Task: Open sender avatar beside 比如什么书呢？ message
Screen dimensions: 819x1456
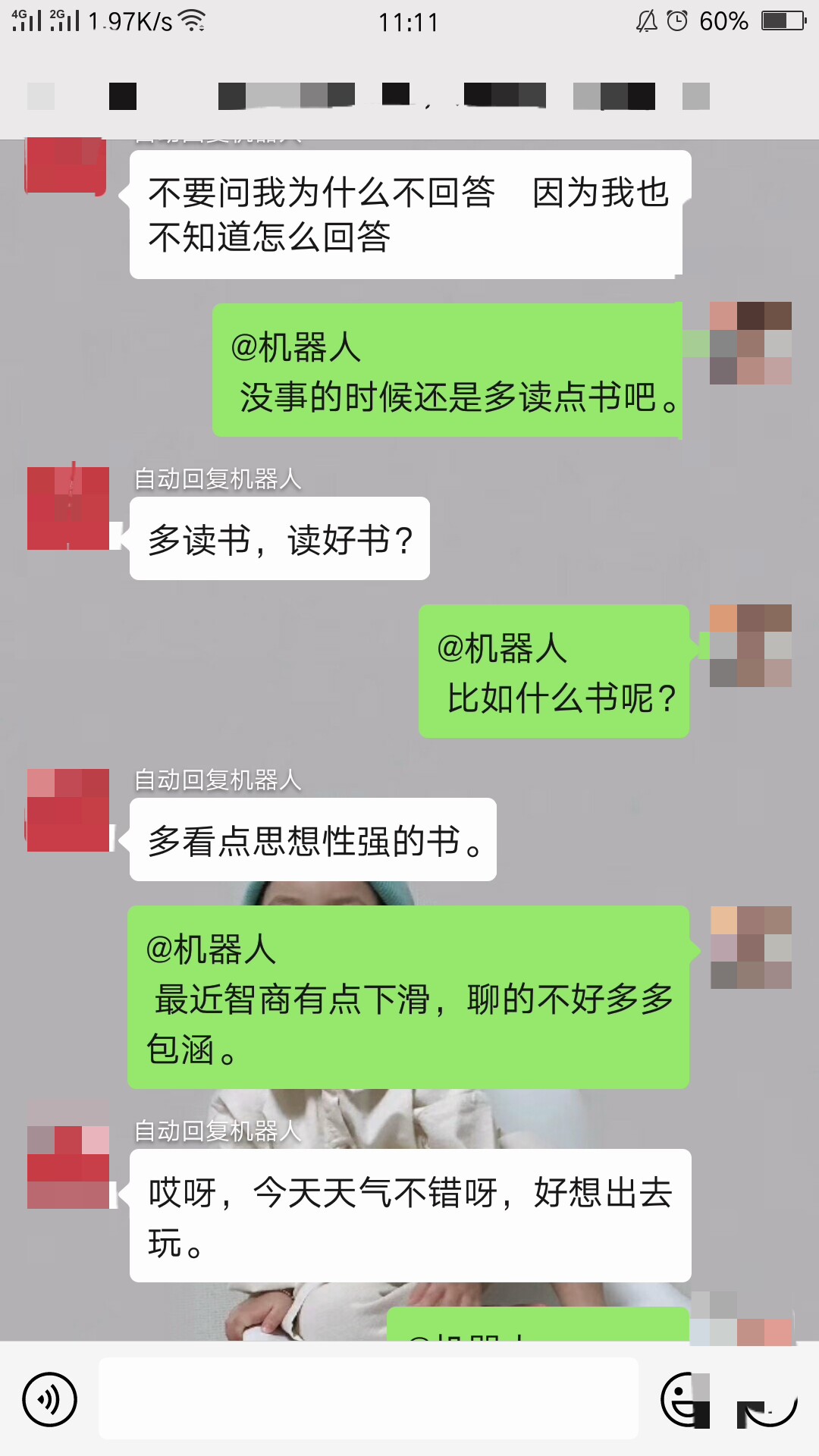Action: (x=751, y=646)
